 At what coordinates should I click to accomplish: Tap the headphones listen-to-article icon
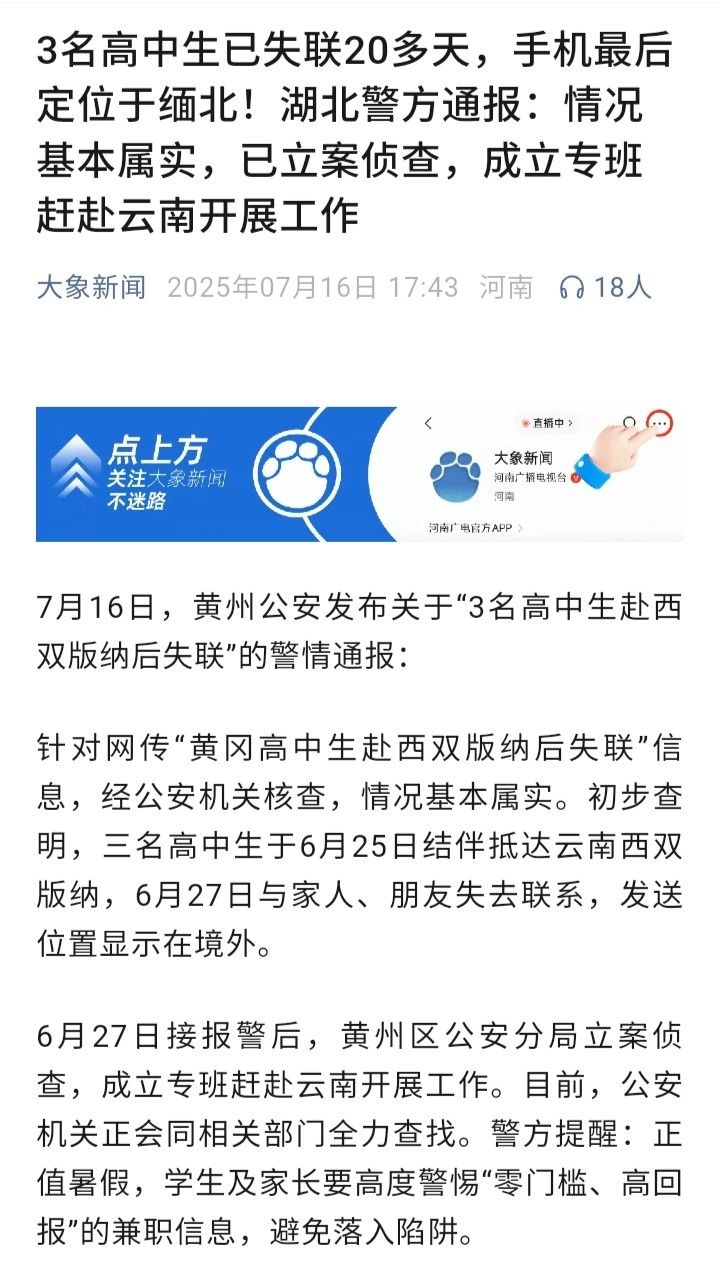click(x=572, y=288)
